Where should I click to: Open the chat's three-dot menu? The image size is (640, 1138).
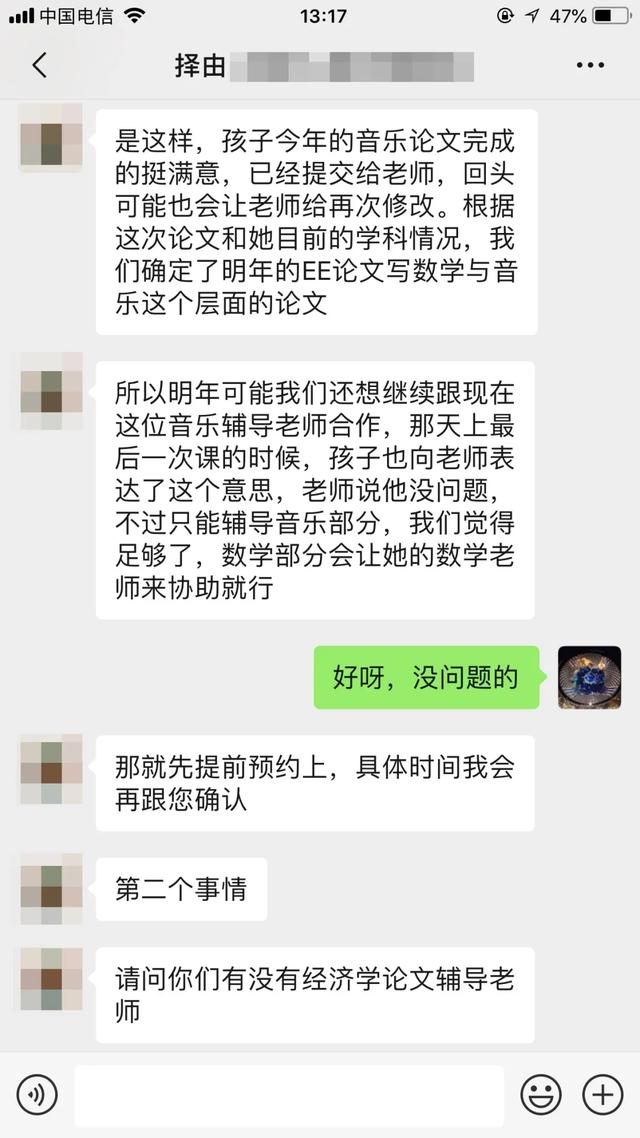[x=590, y=65]
